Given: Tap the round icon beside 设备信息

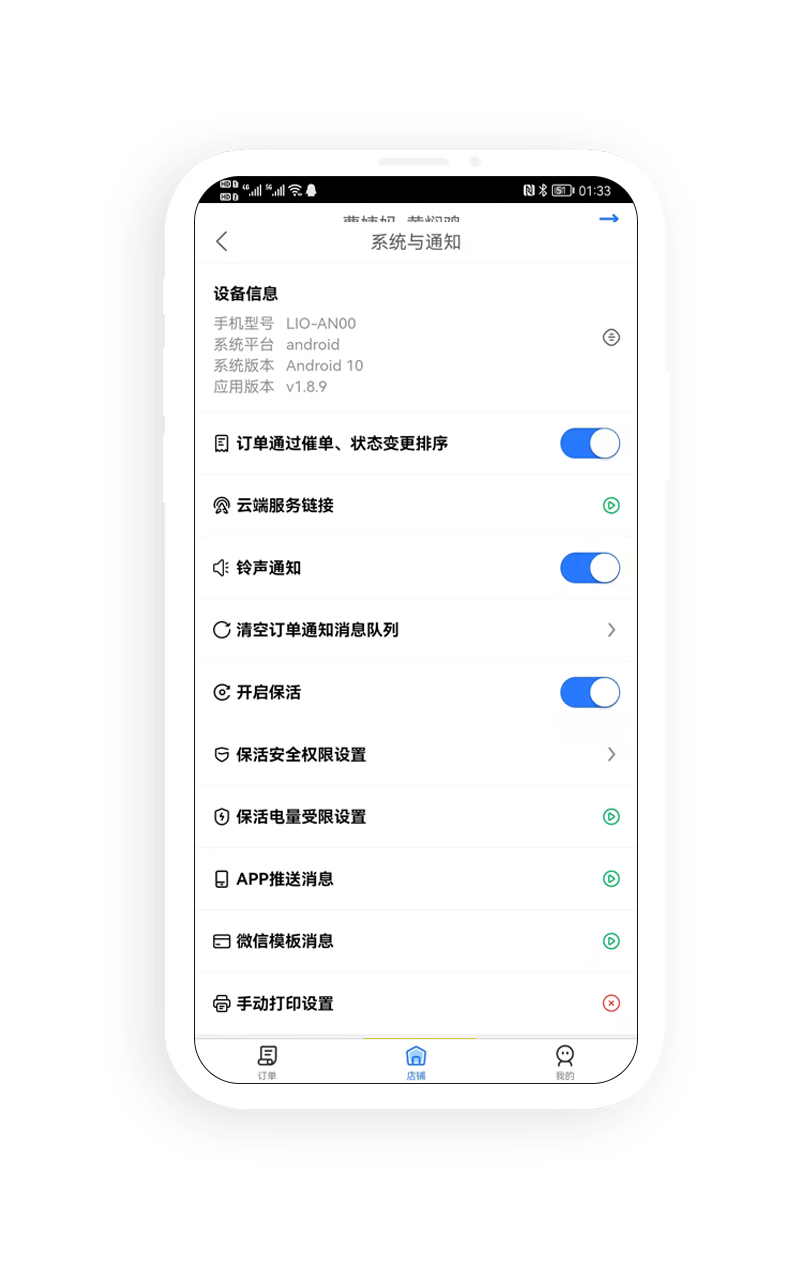Looking at the screenshot, I should pyautogui.click(x=611, y=338).
